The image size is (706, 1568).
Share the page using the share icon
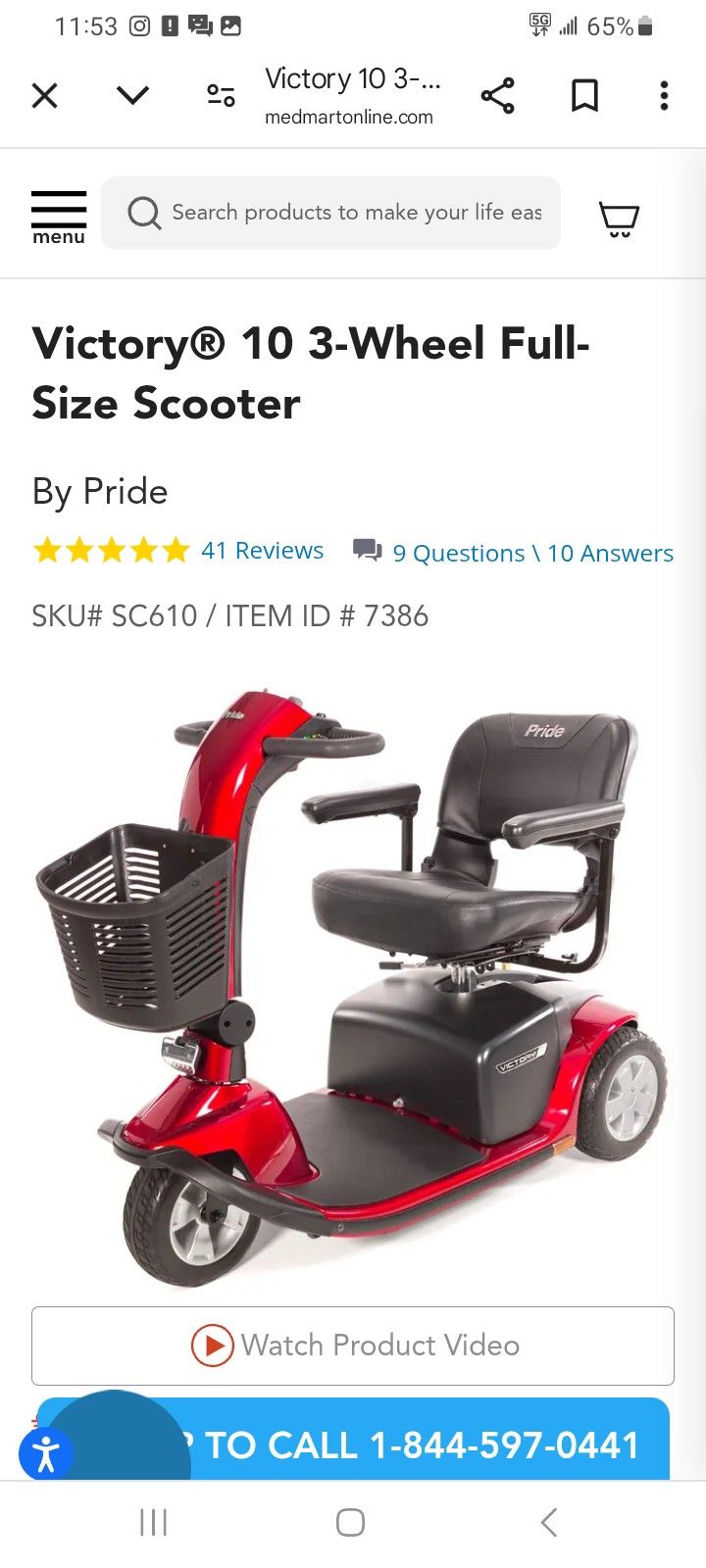click(498, 95)
